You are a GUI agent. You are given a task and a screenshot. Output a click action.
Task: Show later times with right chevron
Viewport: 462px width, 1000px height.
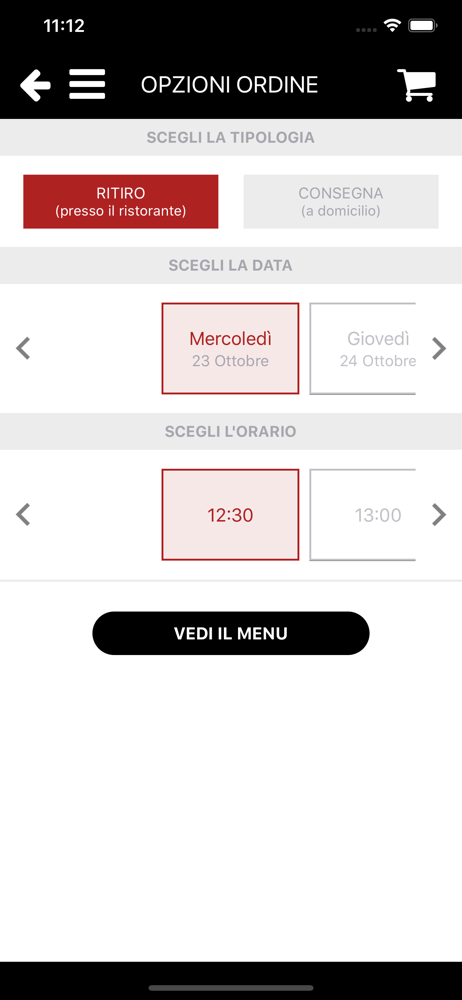click(439, 515)
